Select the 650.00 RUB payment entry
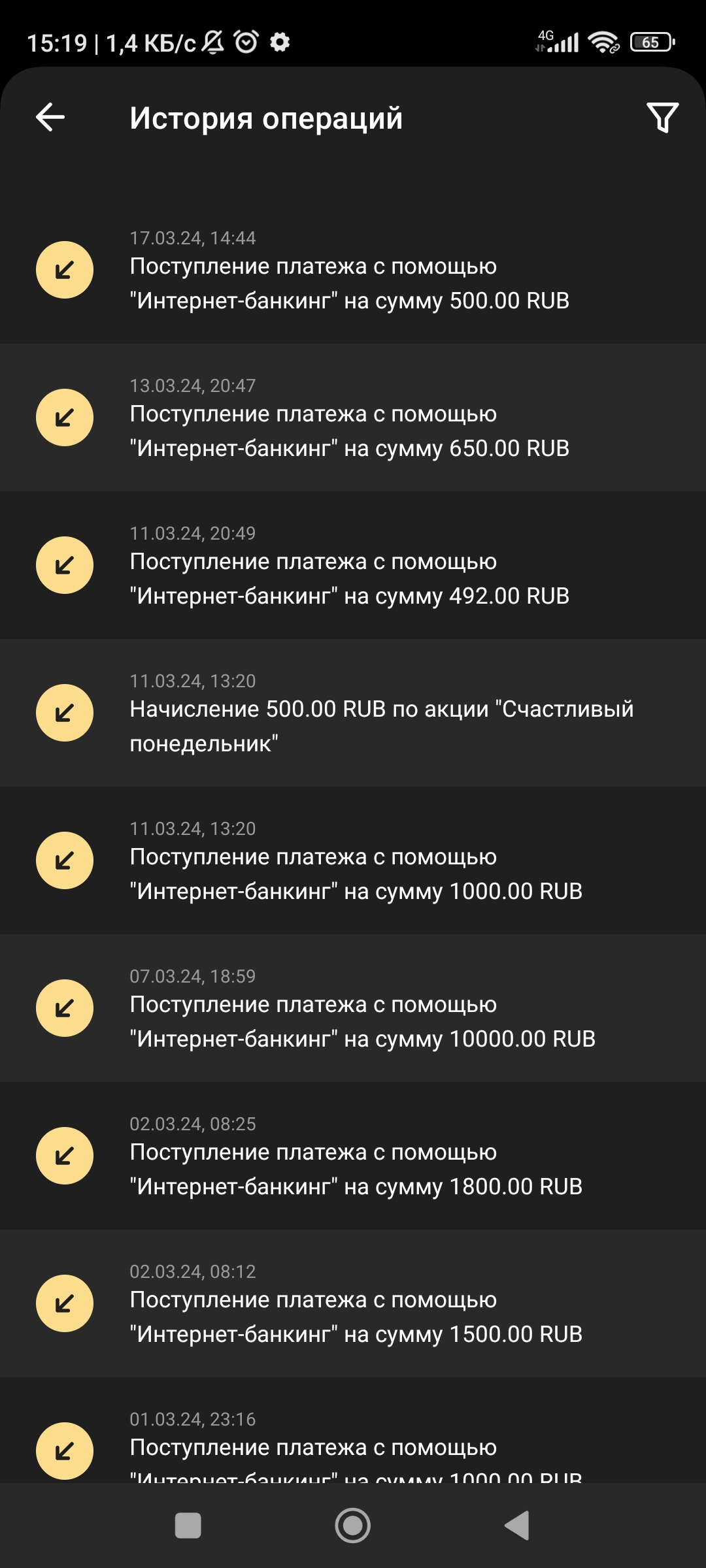This screenshot has width=706, height=1568. pos(353,417)
